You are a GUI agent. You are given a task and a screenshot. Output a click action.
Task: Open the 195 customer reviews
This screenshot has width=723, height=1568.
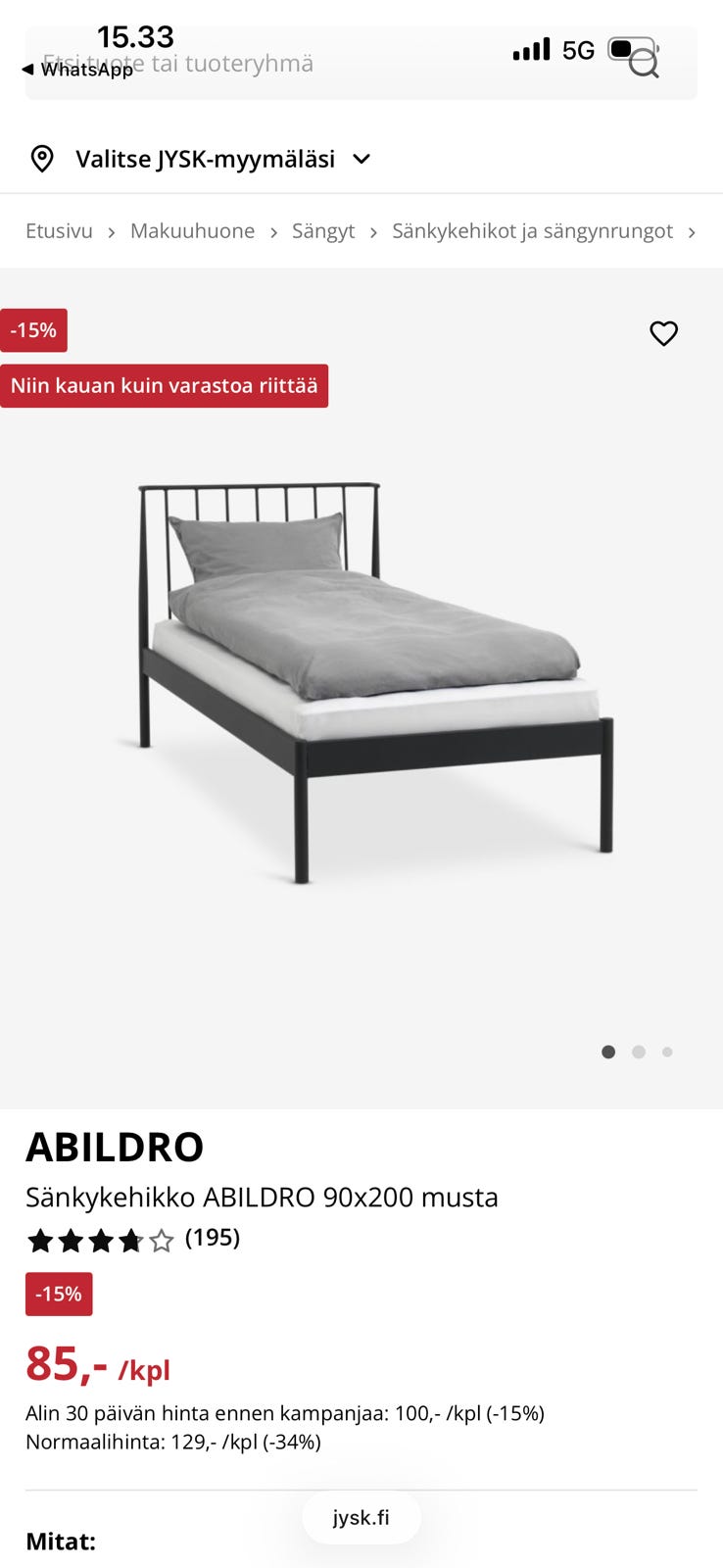[x=212, y=1238]
